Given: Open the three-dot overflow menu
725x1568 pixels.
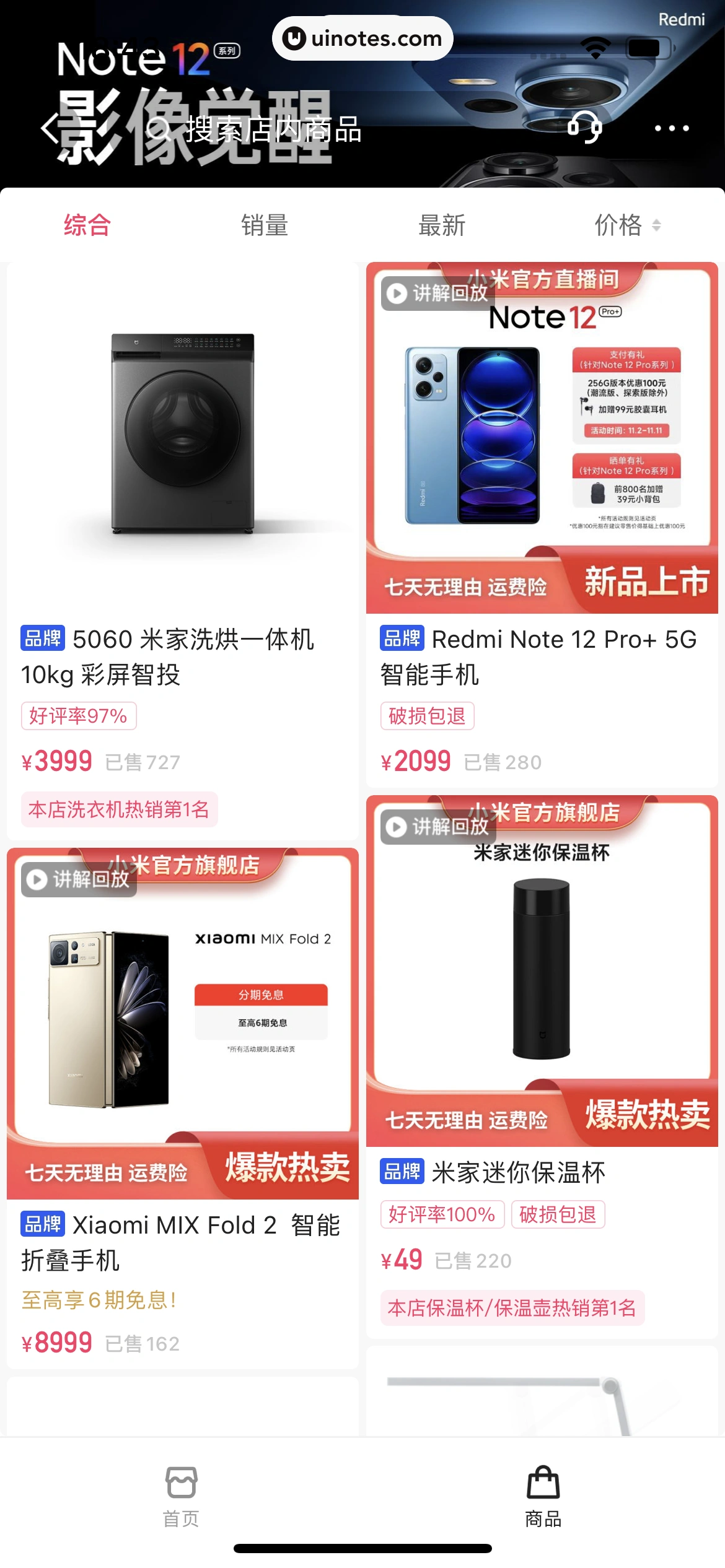Looking at the screenshot, I should (672, 128).
